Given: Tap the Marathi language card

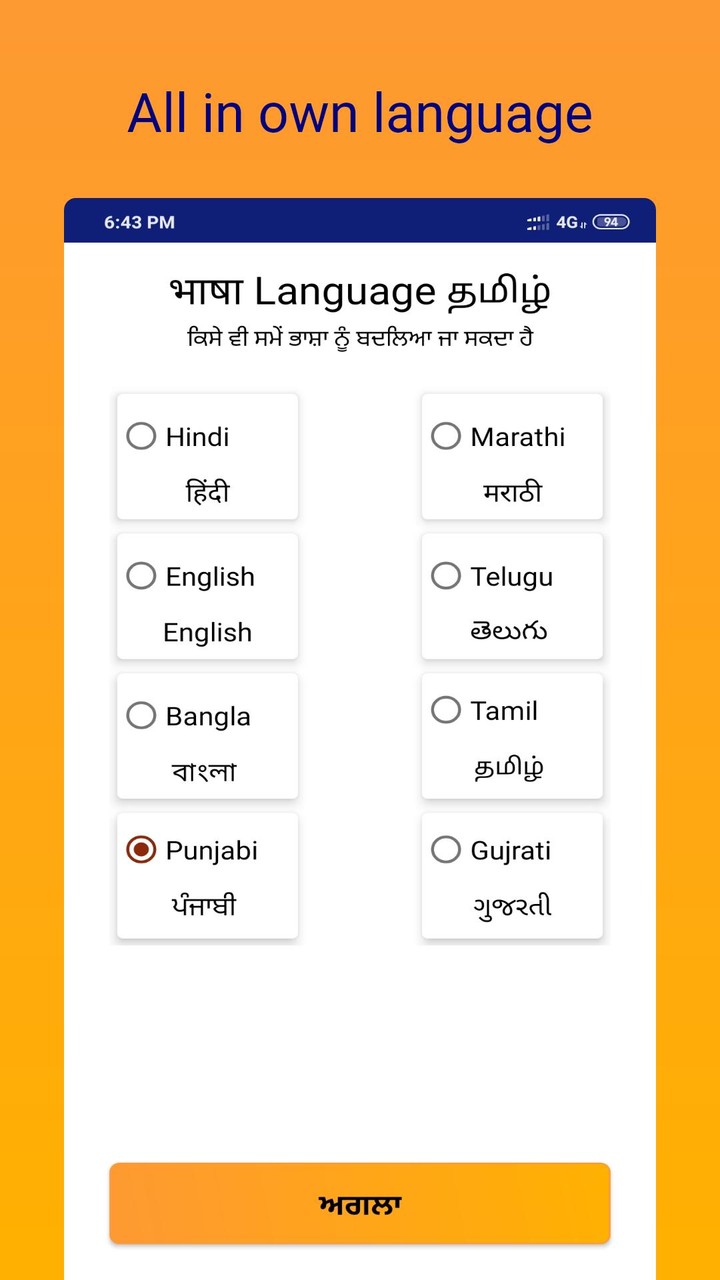Looking at the screenshot, I should (512, 456).
